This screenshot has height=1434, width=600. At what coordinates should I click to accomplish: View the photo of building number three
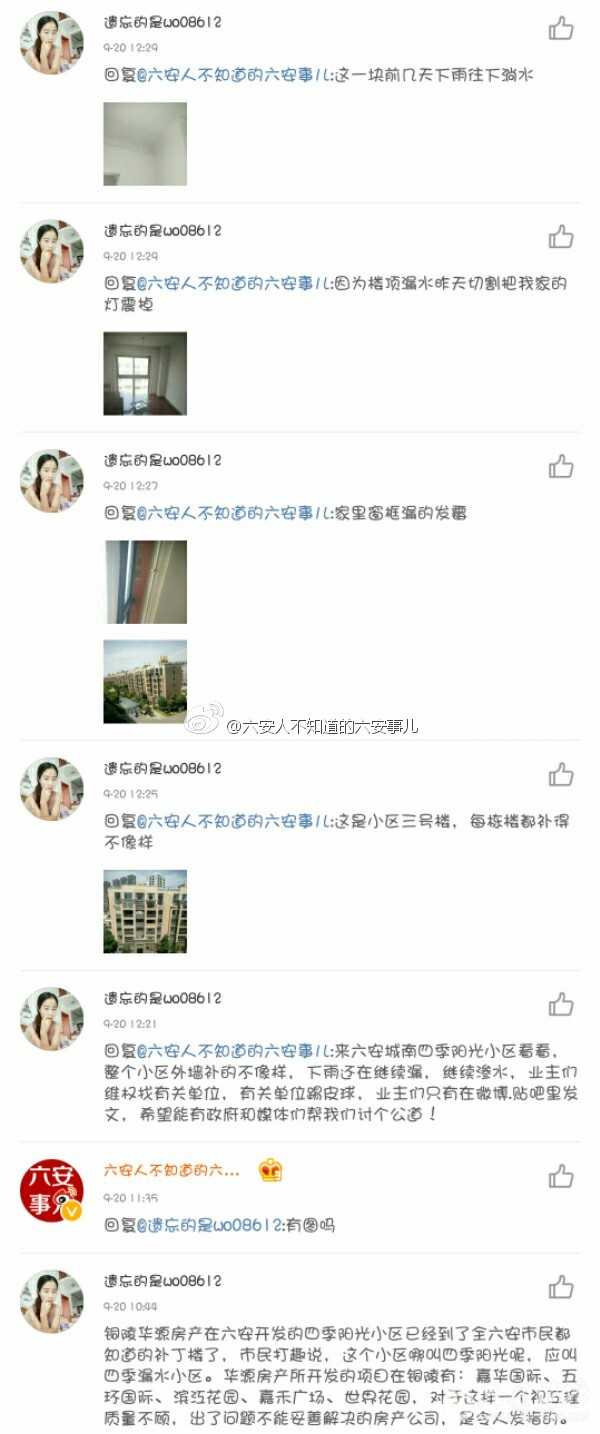click(145, 911)
